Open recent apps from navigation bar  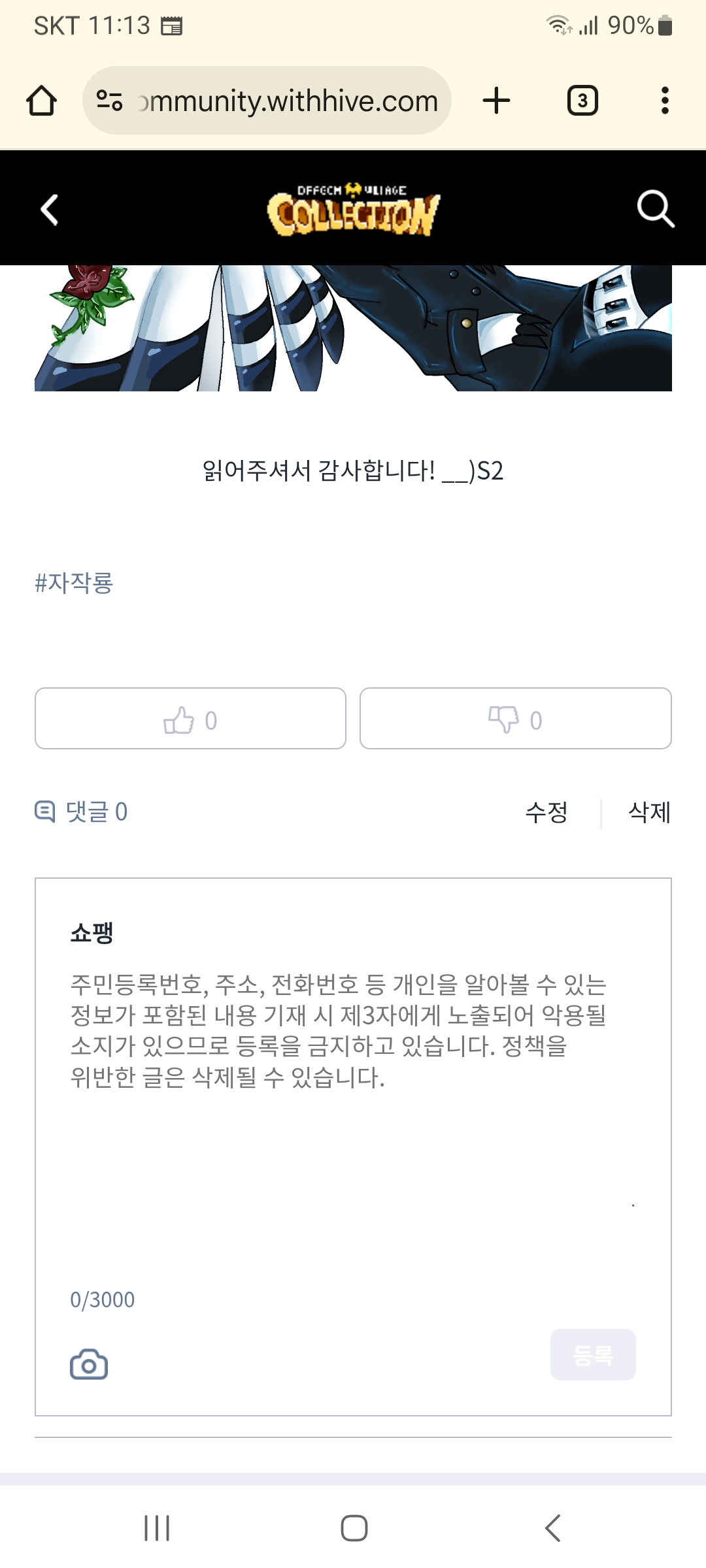(x=157, y=1528)
